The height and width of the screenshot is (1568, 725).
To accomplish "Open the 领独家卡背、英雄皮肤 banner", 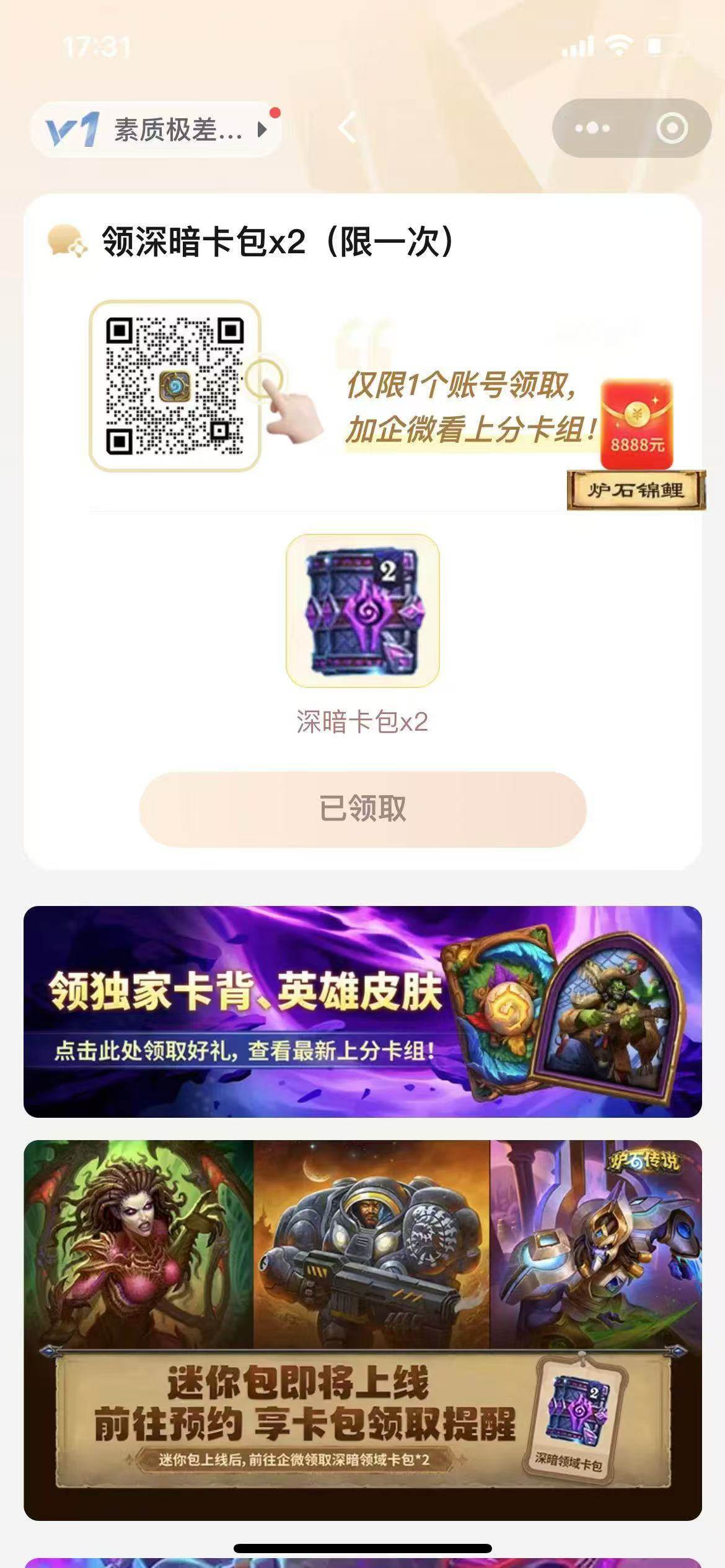I will pyautogui.click(x=362, y=1011).
